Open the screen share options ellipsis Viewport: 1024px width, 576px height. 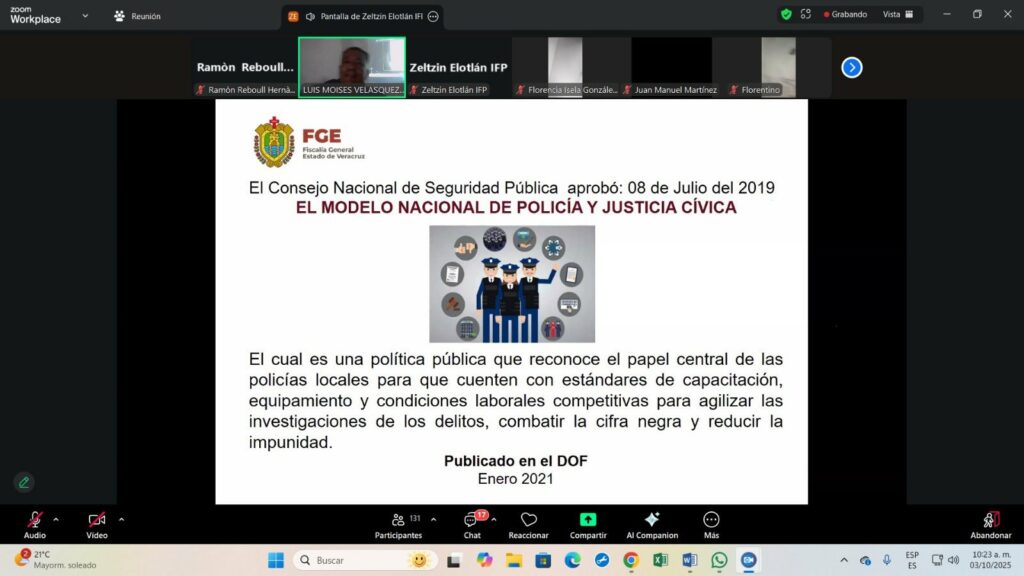[x=433, y=16]
